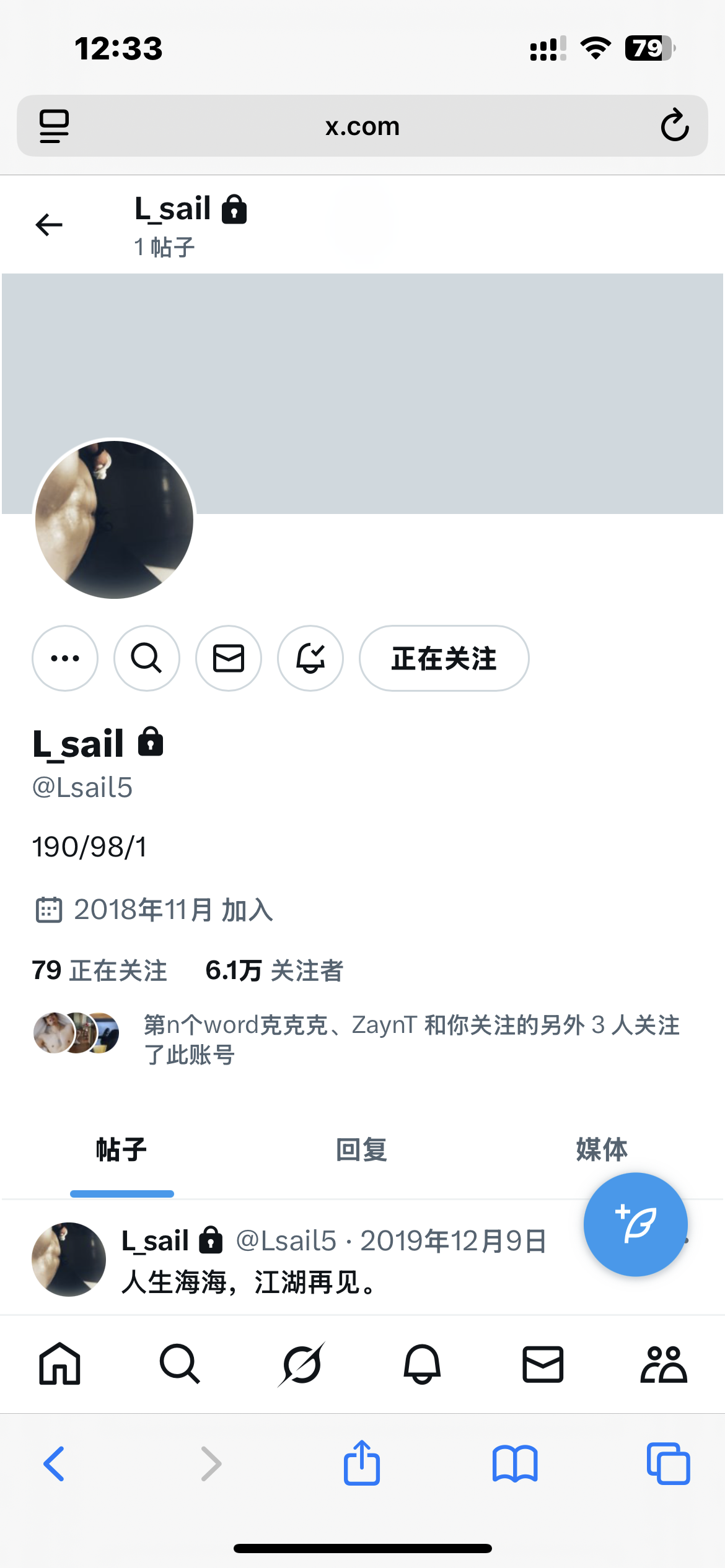Switch to the 回复 tab
This screenshot has width=725, height=1568.
[362, 1151]
